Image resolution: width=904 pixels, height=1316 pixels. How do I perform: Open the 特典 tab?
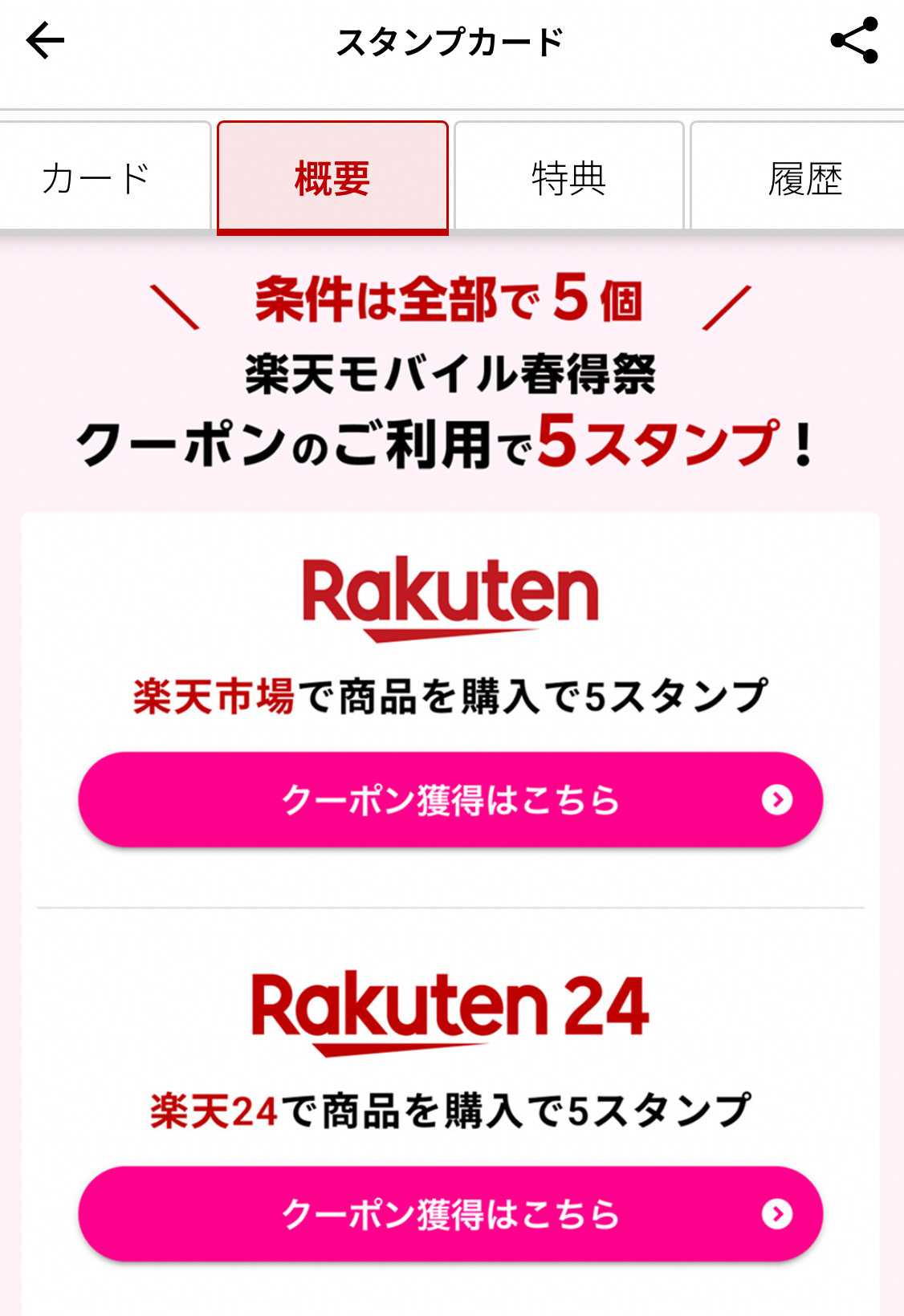coord(568,177)
